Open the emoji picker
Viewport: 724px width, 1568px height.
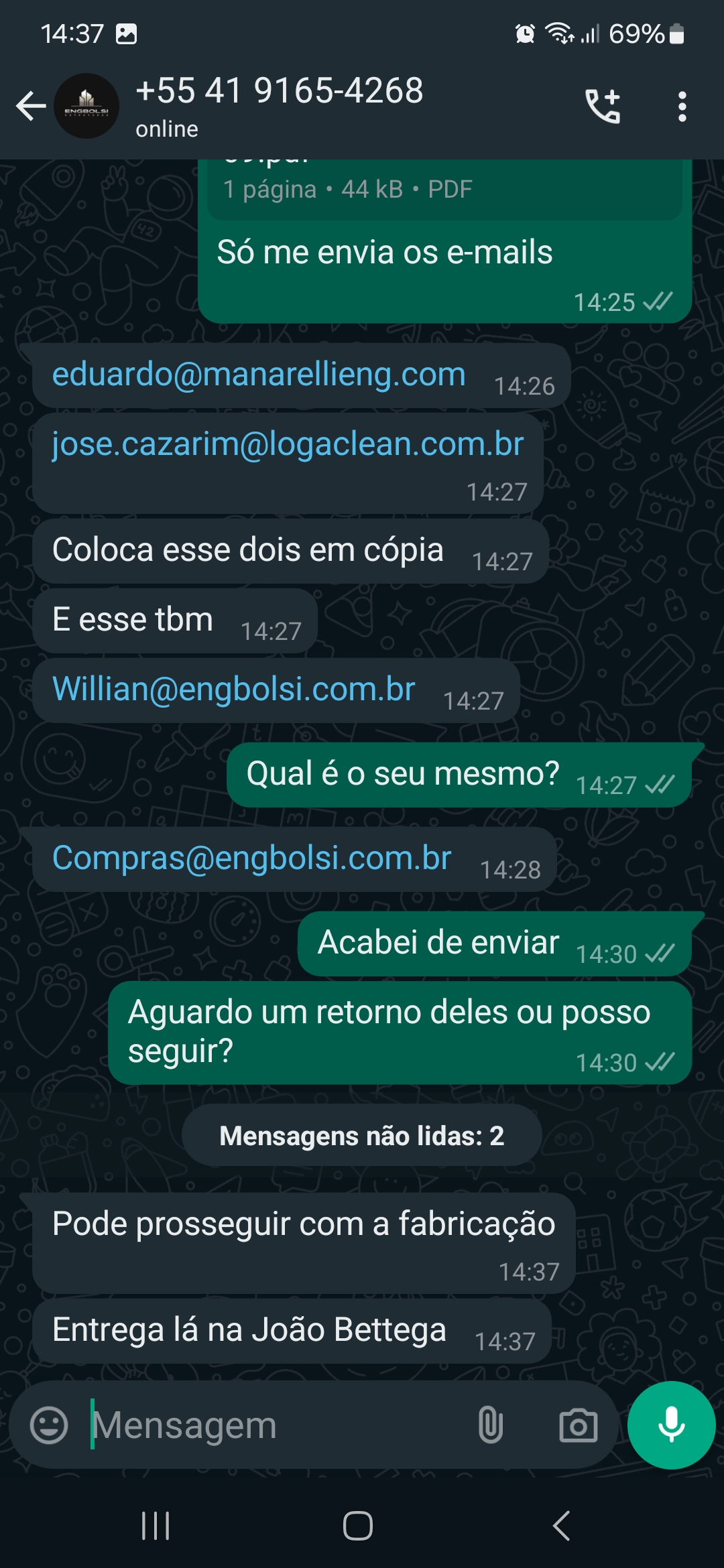49,1425
